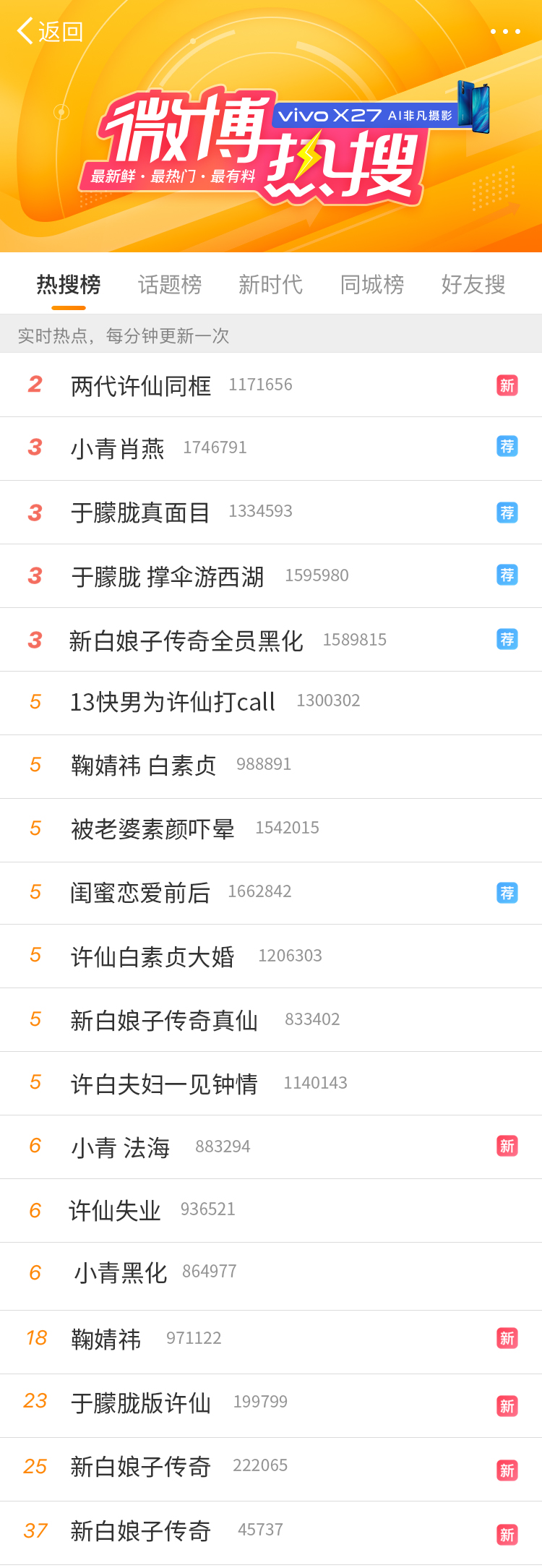Open the 许仙失业 topic
The width and height of the screenshot is (542, 1568).
tap(115, 1210)
